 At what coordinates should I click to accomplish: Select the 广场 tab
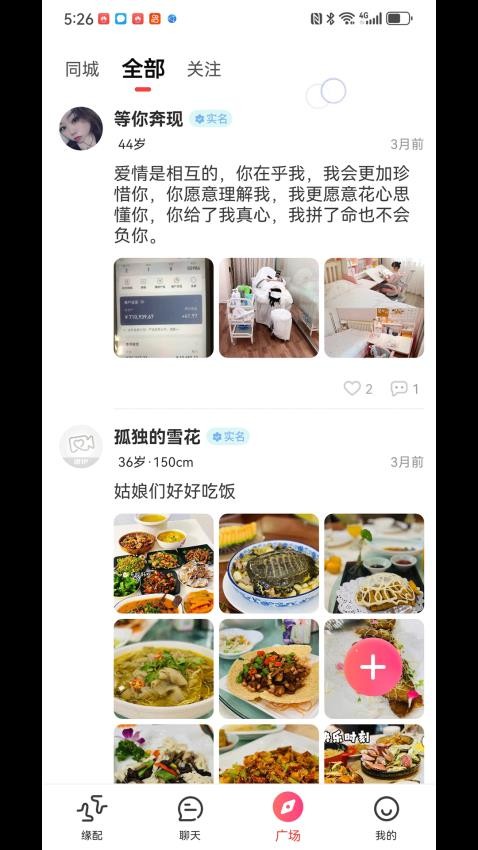(x=288, y=817)
